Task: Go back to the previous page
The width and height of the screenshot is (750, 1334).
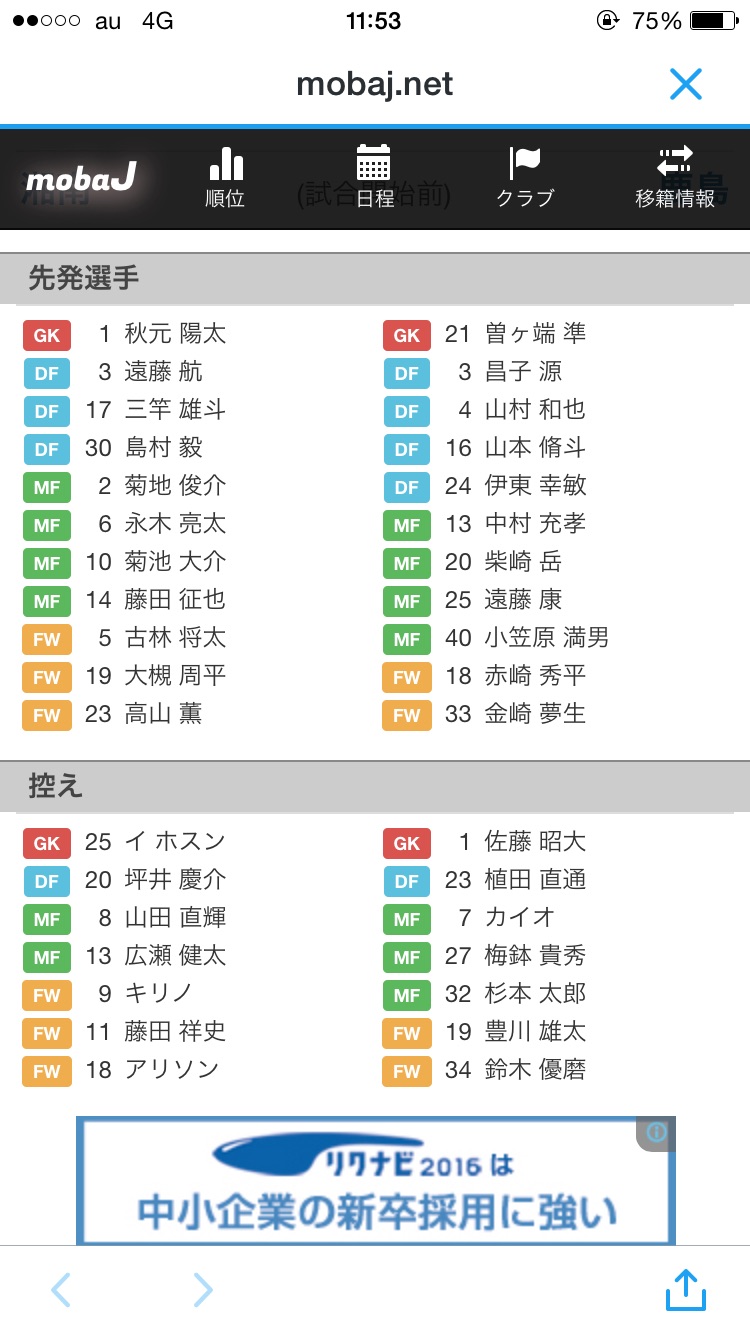Action: 61,1290
